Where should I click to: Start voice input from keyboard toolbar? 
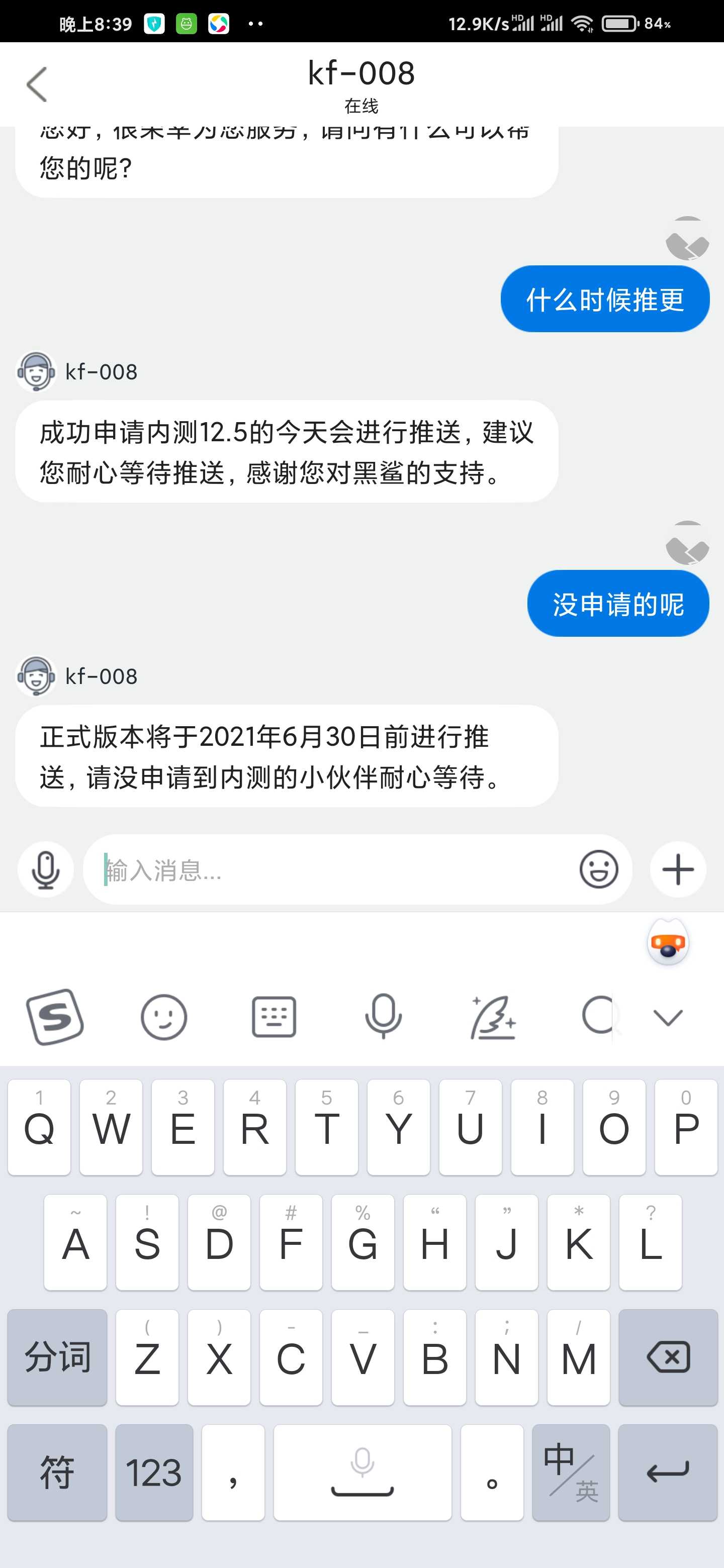coord(383,1017)
